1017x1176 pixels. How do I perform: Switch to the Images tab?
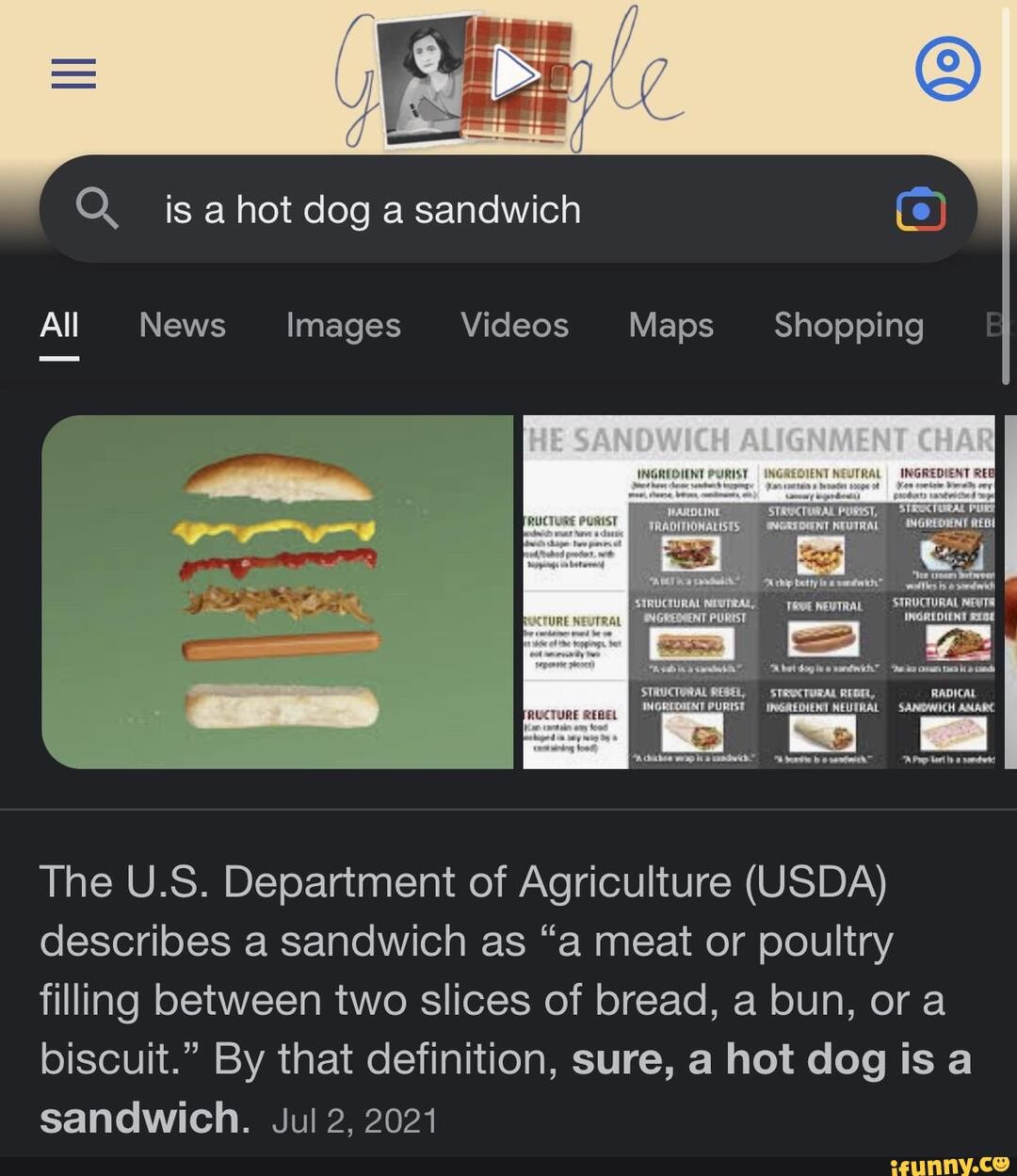click(x=343, y=326)
